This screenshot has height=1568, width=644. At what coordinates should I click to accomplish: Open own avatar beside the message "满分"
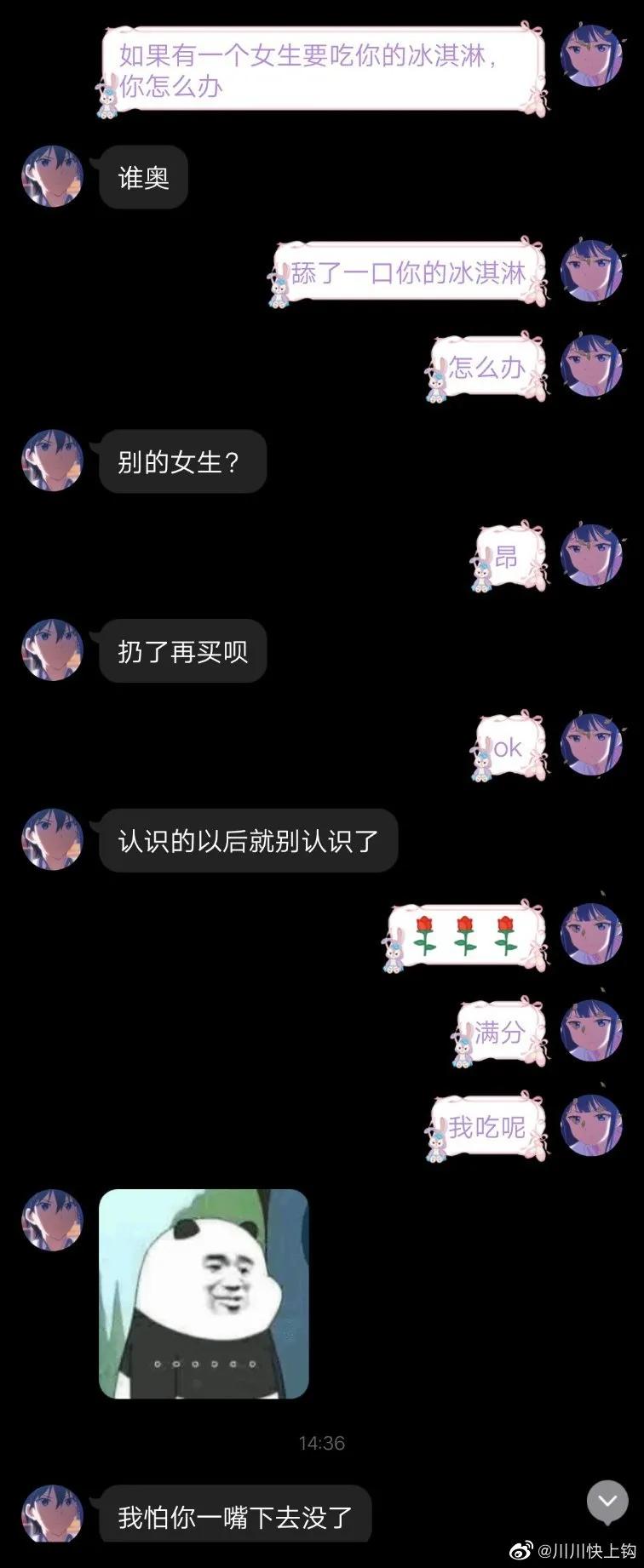pyautogui.click(x=591, y=1031)
